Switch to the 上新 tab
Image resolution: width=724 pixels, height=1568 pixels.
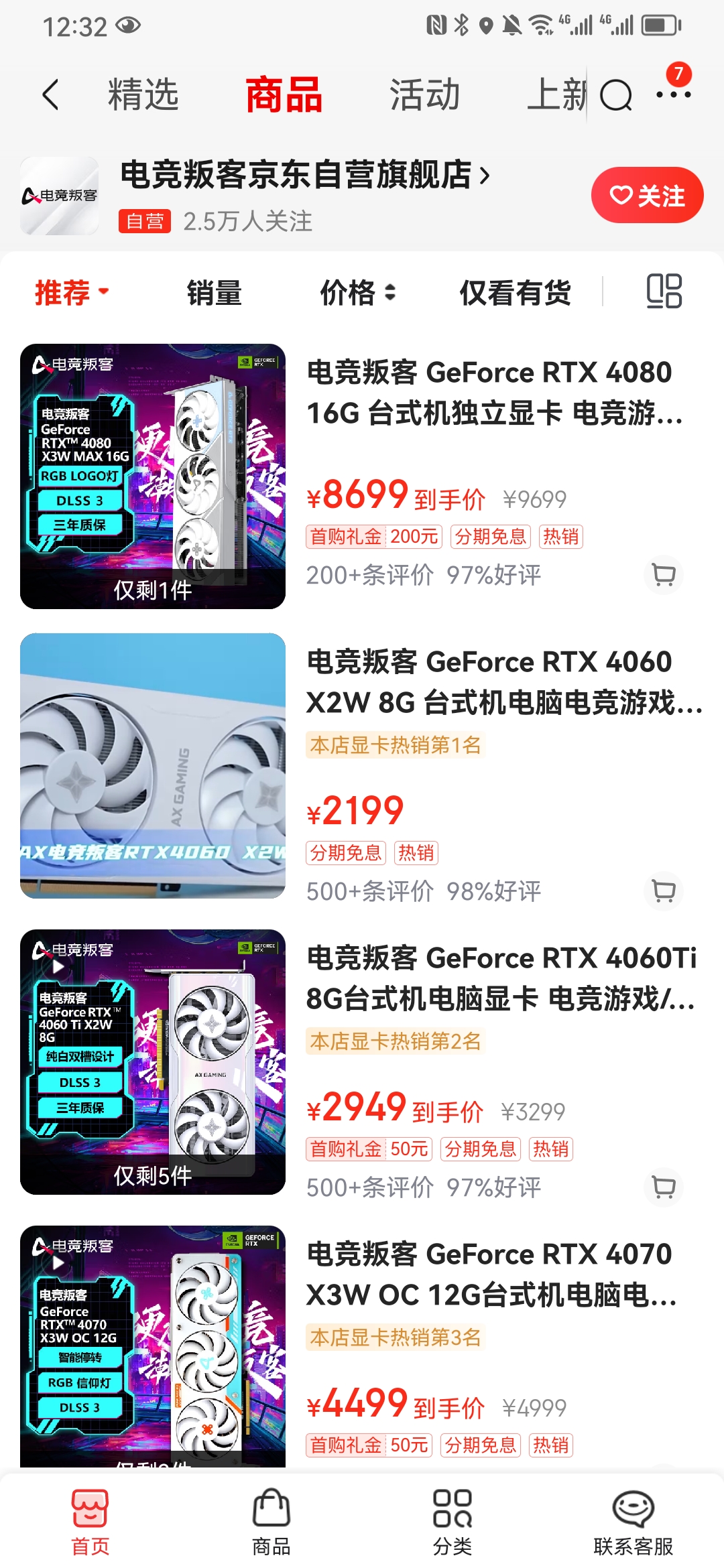(555, 94)
